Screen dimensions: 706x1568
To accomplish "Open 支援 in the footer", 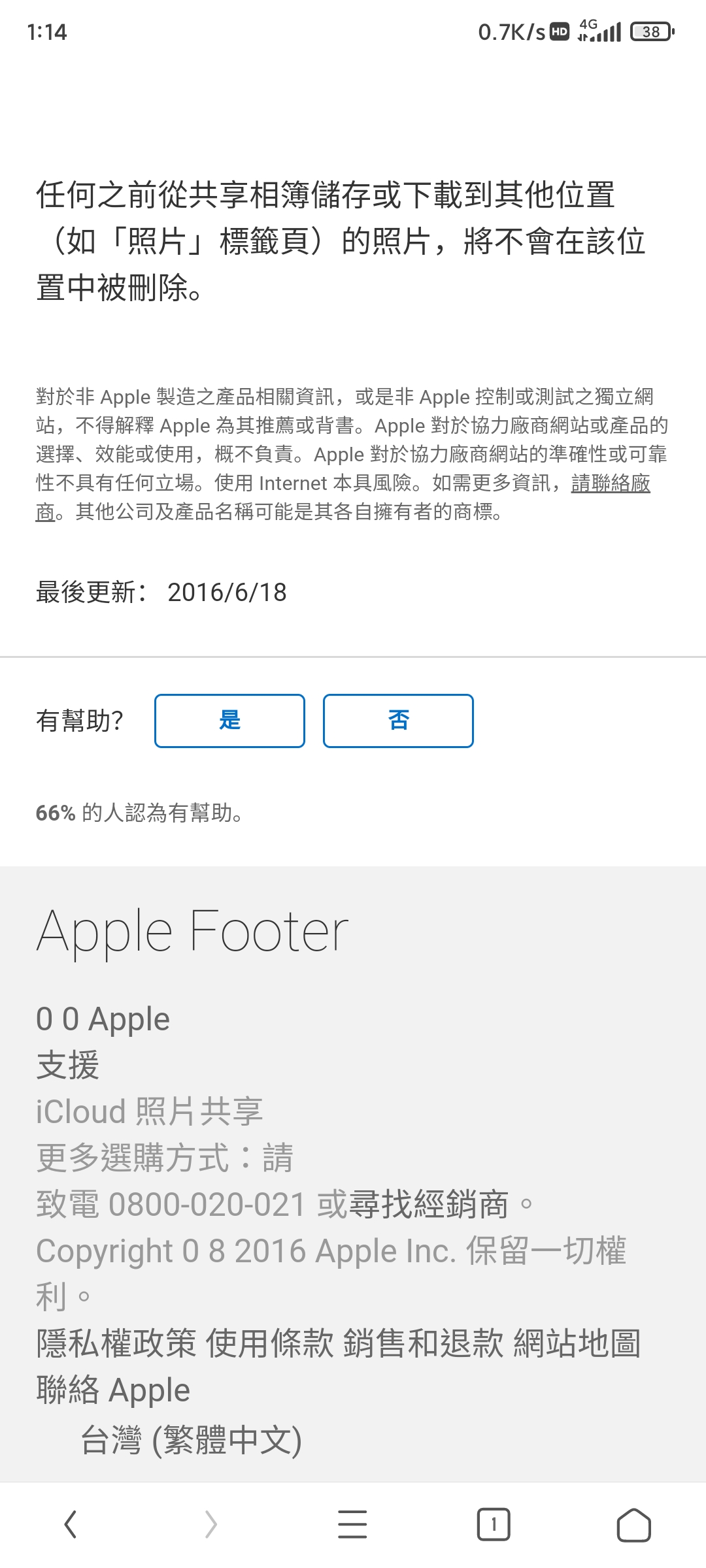I will 67,1066.
